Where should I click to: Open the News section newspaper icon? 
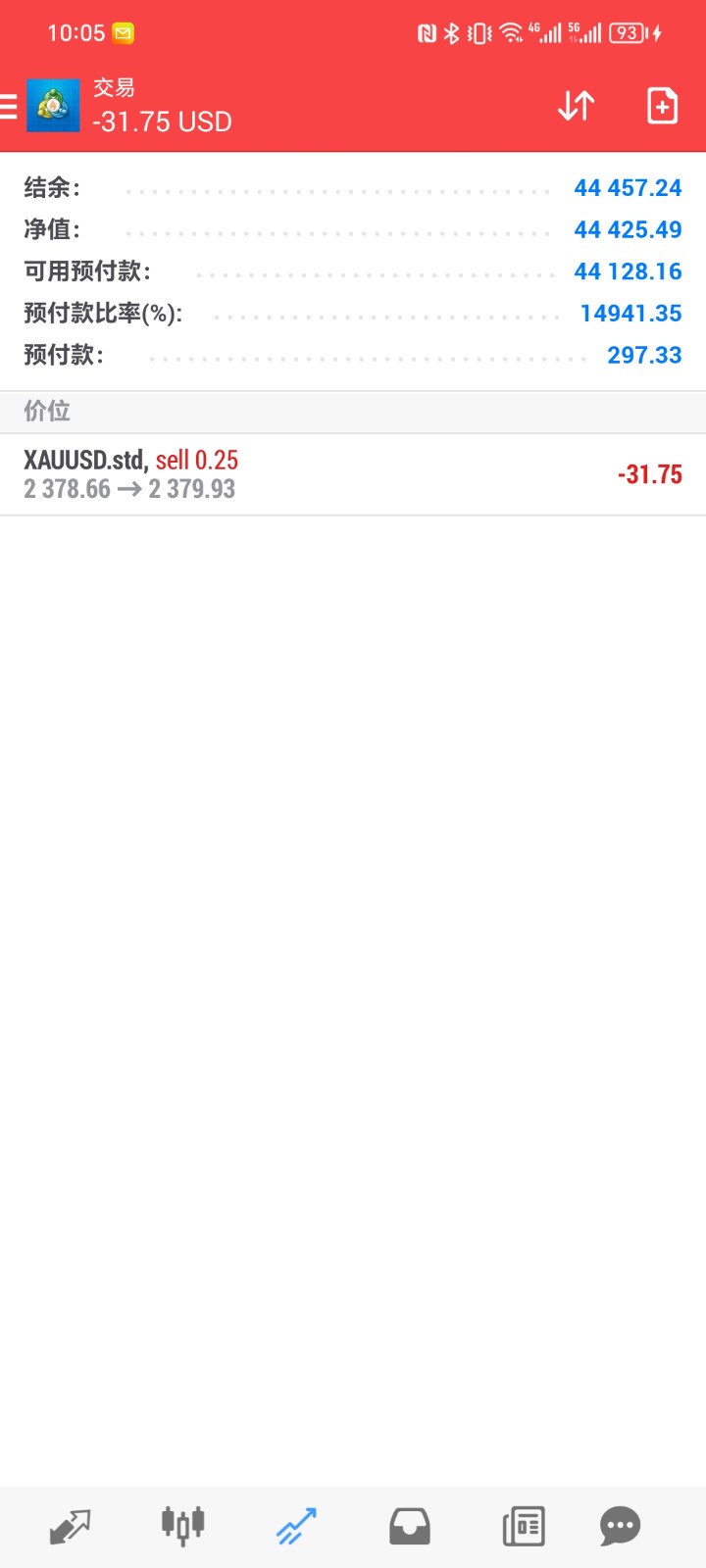click(x=523, y=1525)
